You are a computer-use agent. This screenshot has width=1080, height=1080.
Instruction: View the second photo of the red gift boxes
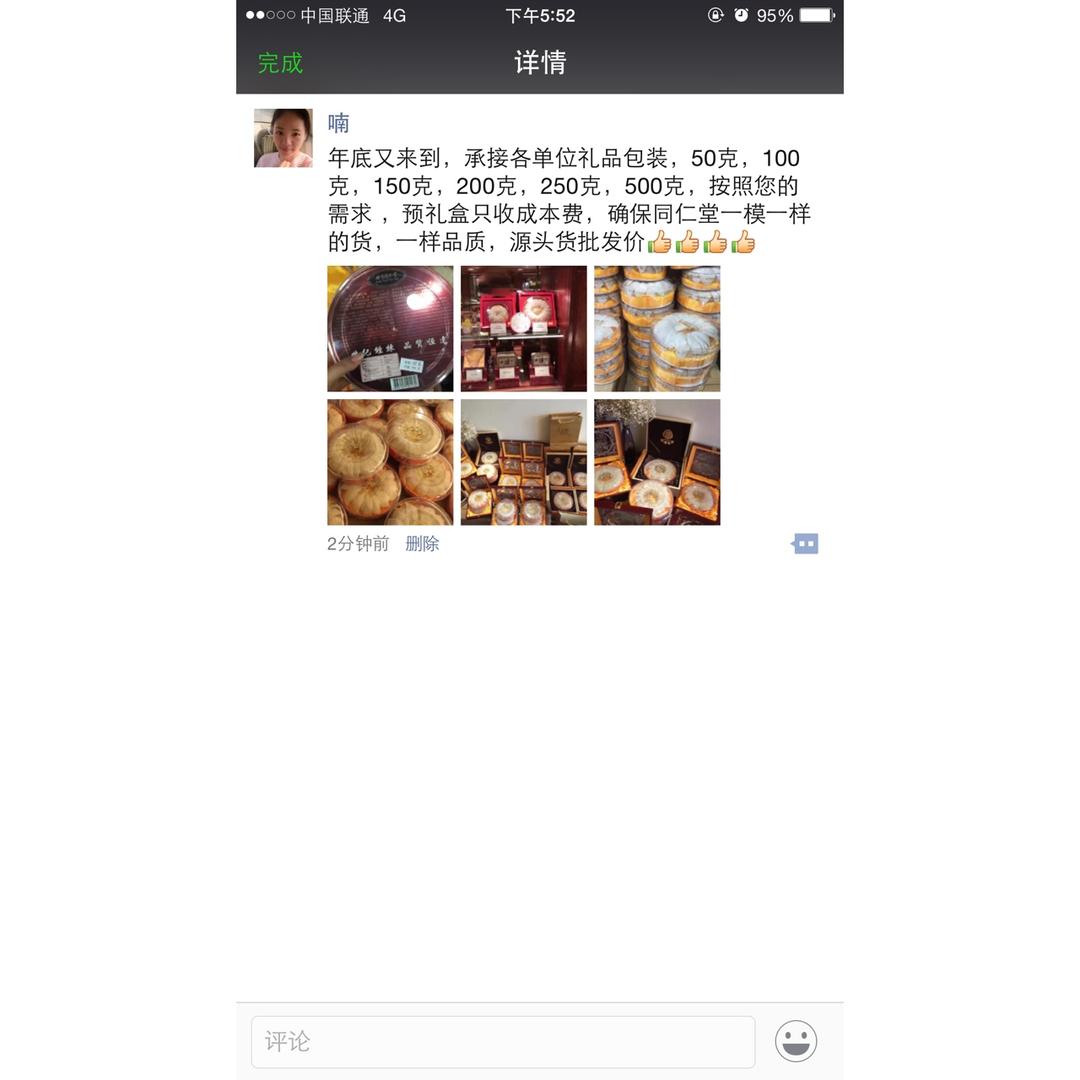[523, 328]
